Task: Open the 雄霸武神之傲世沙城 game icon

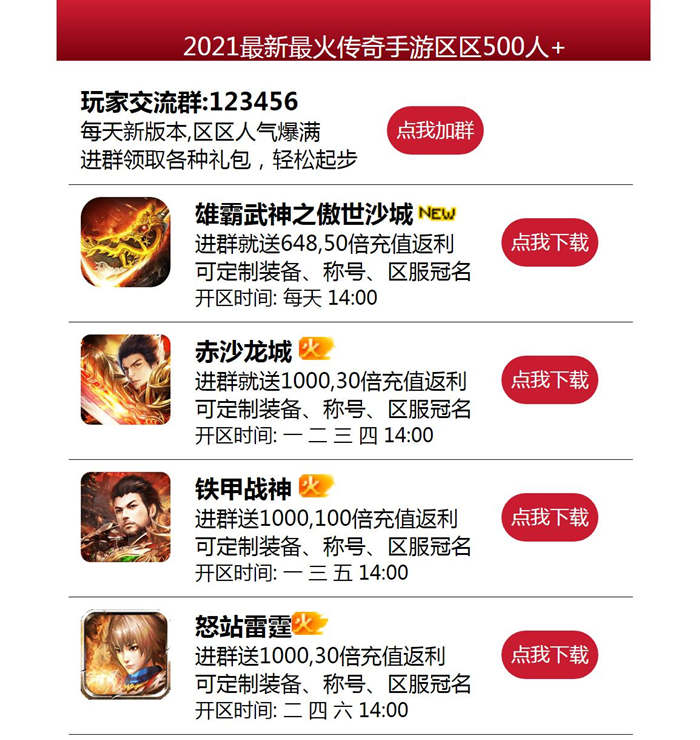Action: (x=125, y=242)
